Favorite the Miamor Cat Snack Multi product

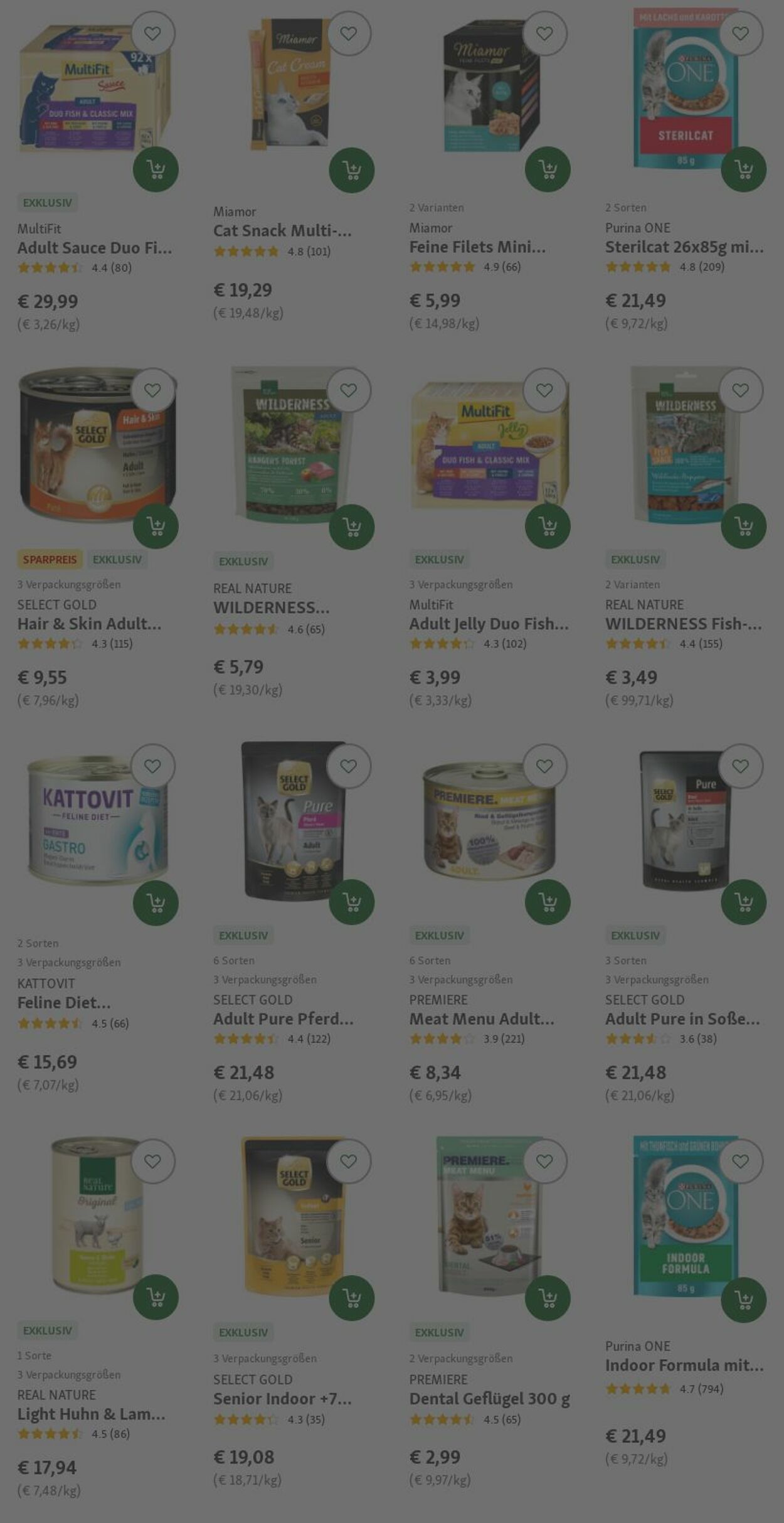348,33
